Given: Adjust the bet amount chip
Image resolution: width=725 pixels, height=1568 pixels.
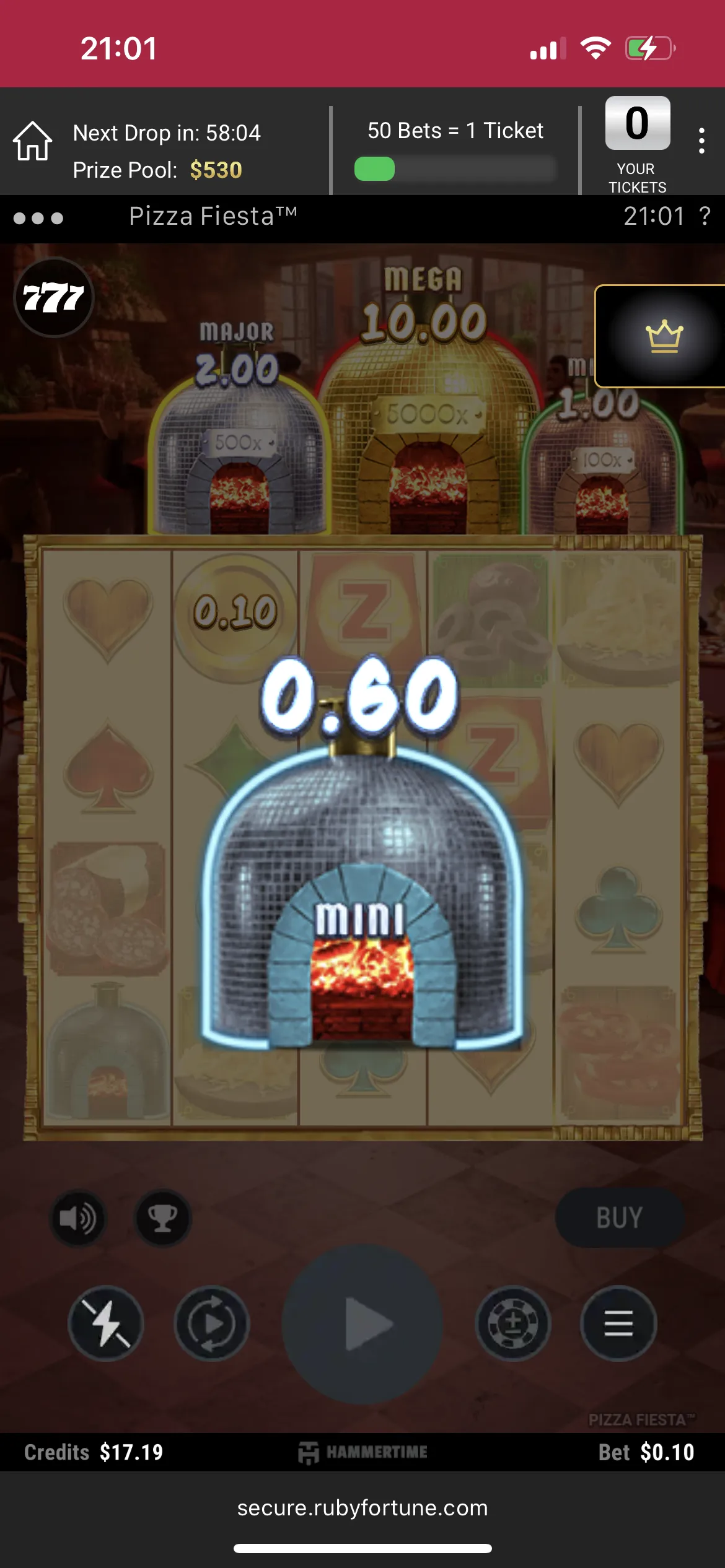Looking at the screenshot, I should pyautogui.click(x=513, y=1324).
